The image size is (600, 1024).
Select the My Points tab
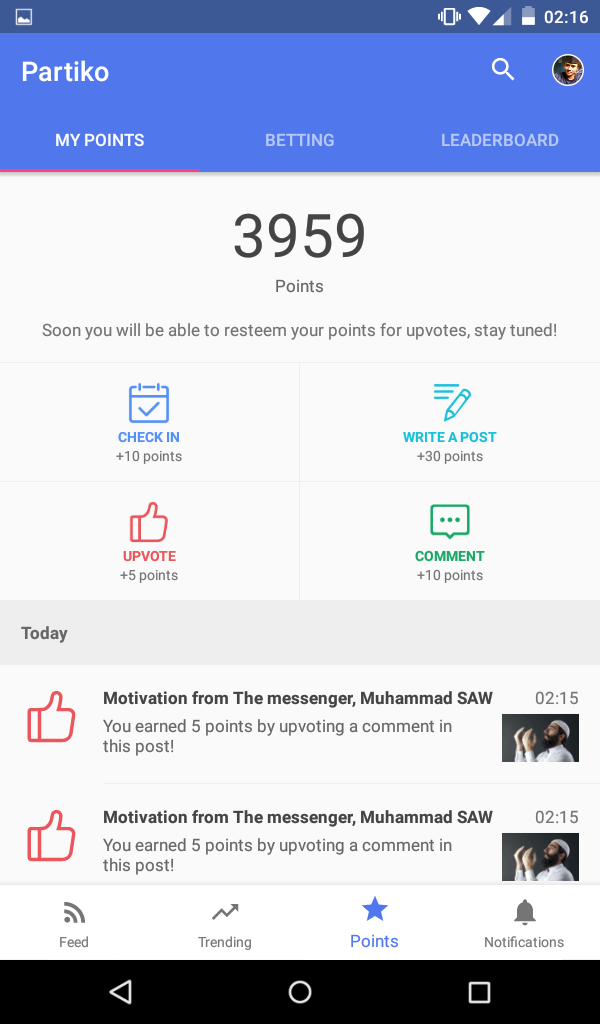pyautogui.click(x=100, y=140)
